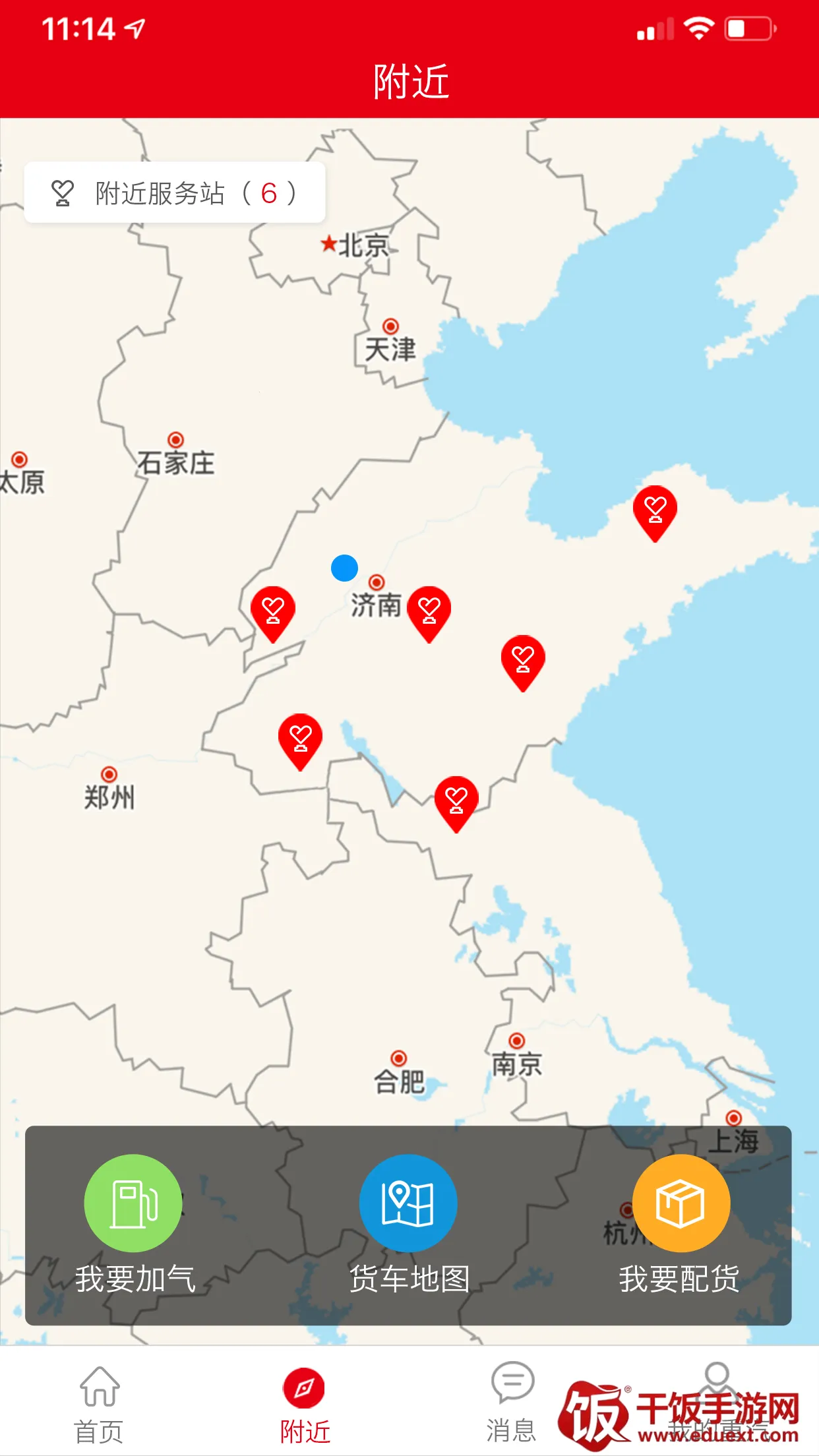Select the service station marker beside 济南 label
The image size is (819, 1456).
pos(429,611)
